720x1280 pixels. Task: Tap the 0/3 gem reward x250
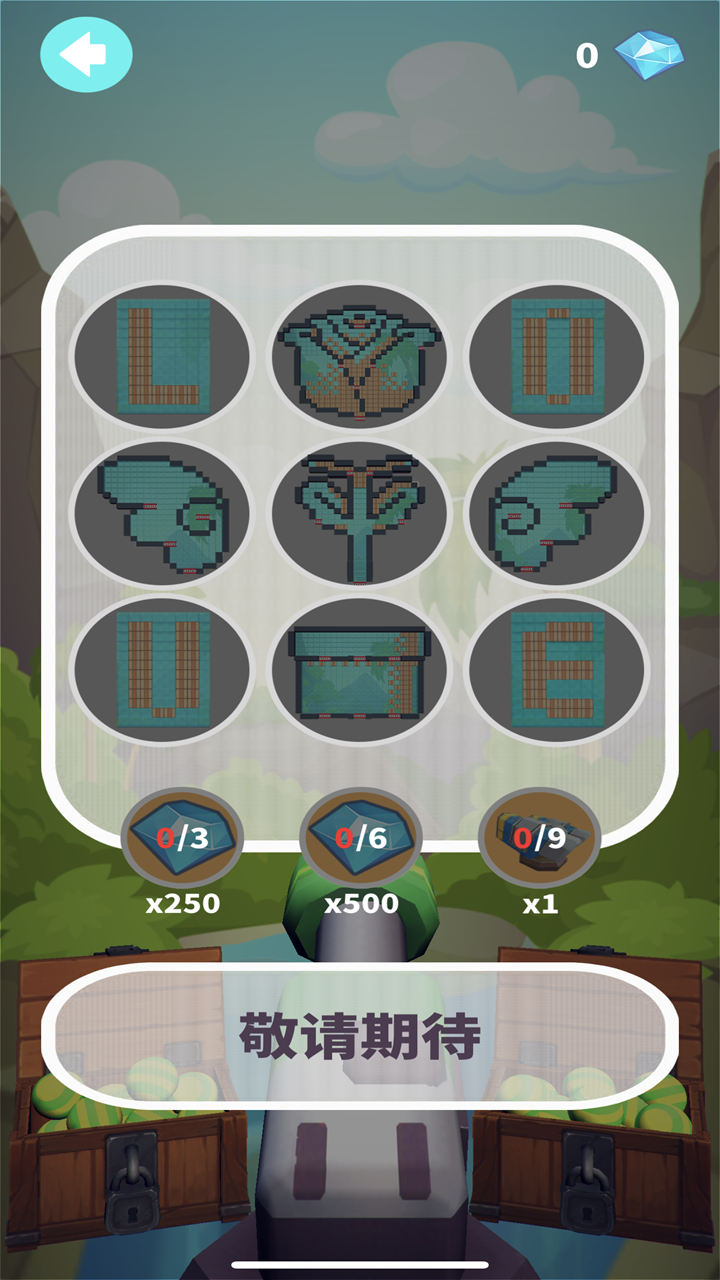click(x=182, y=838)
